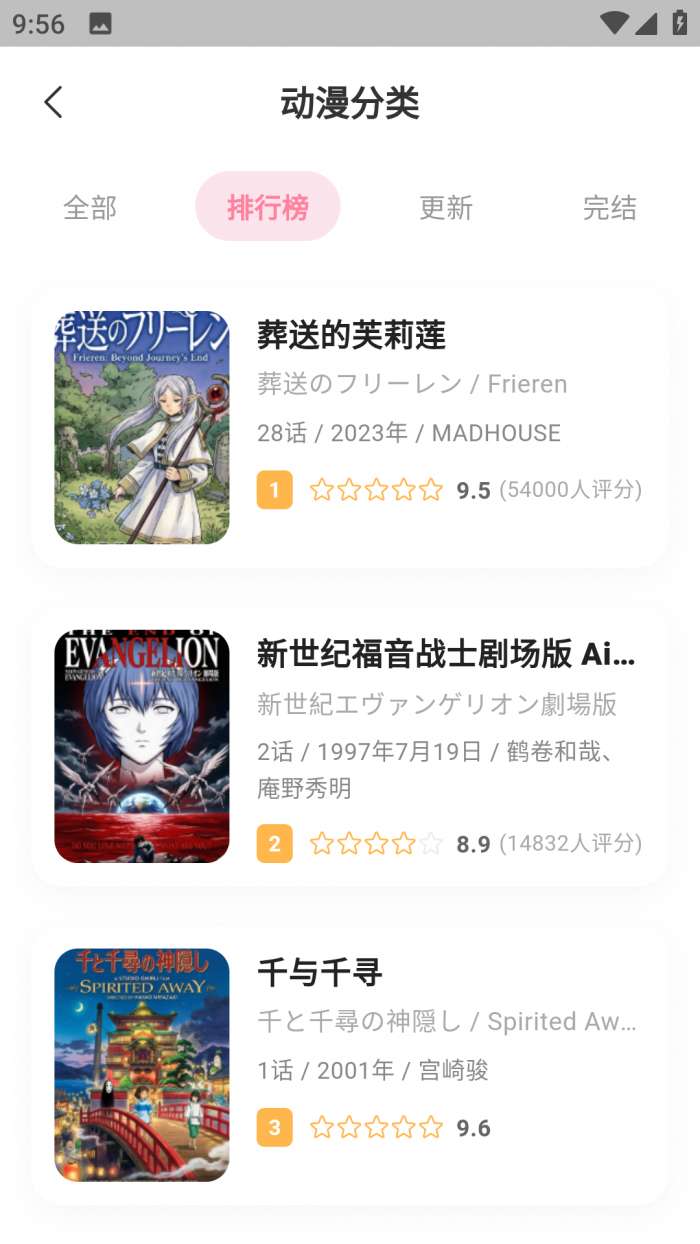Switch to the 全部 tab
The width and height of the screenshot is (700, 1244).
pyautogui.click(x=90, y=207)
